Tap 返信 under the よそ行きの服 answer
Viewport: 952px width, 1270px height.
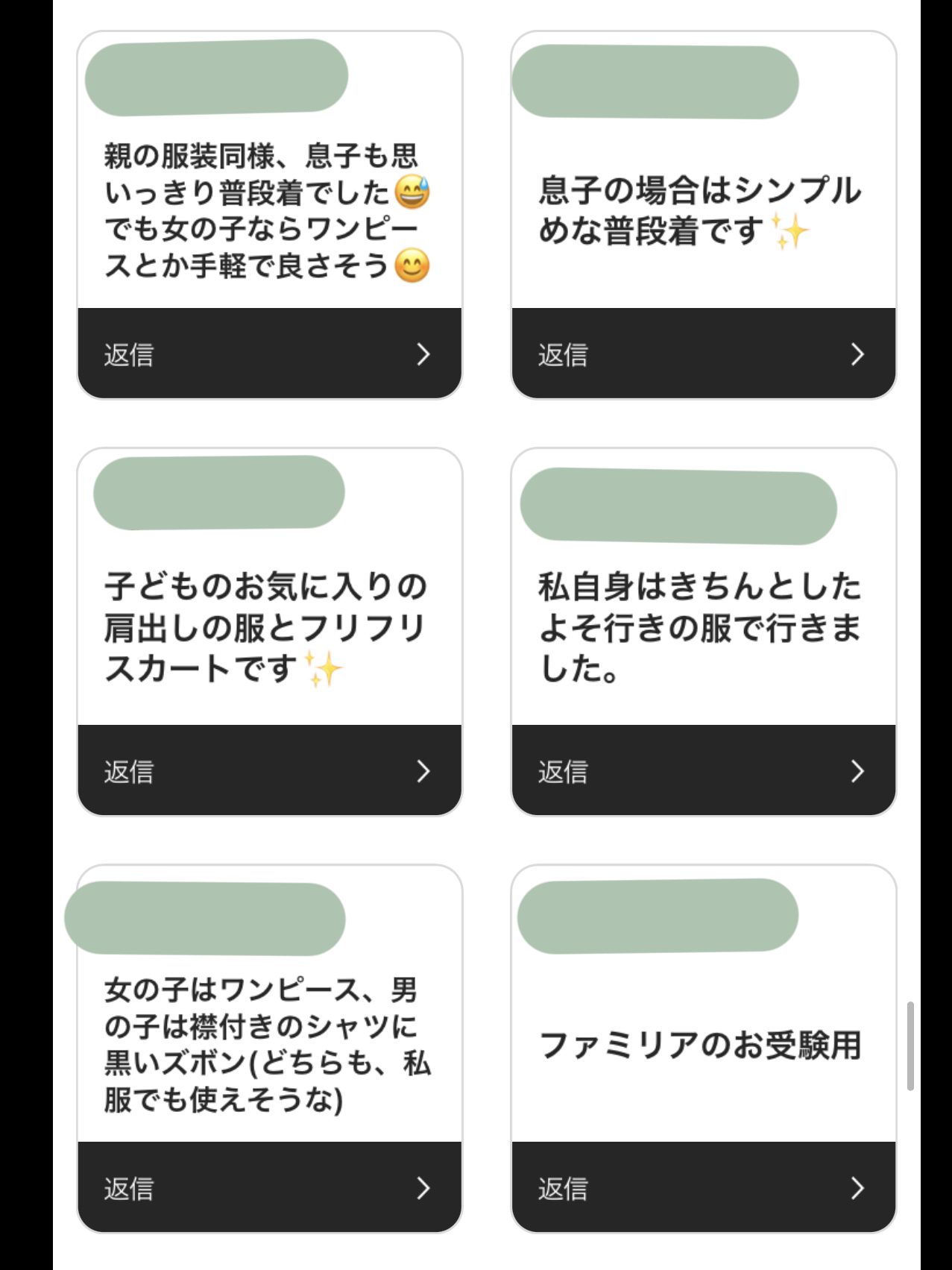(x=703, y=770)
